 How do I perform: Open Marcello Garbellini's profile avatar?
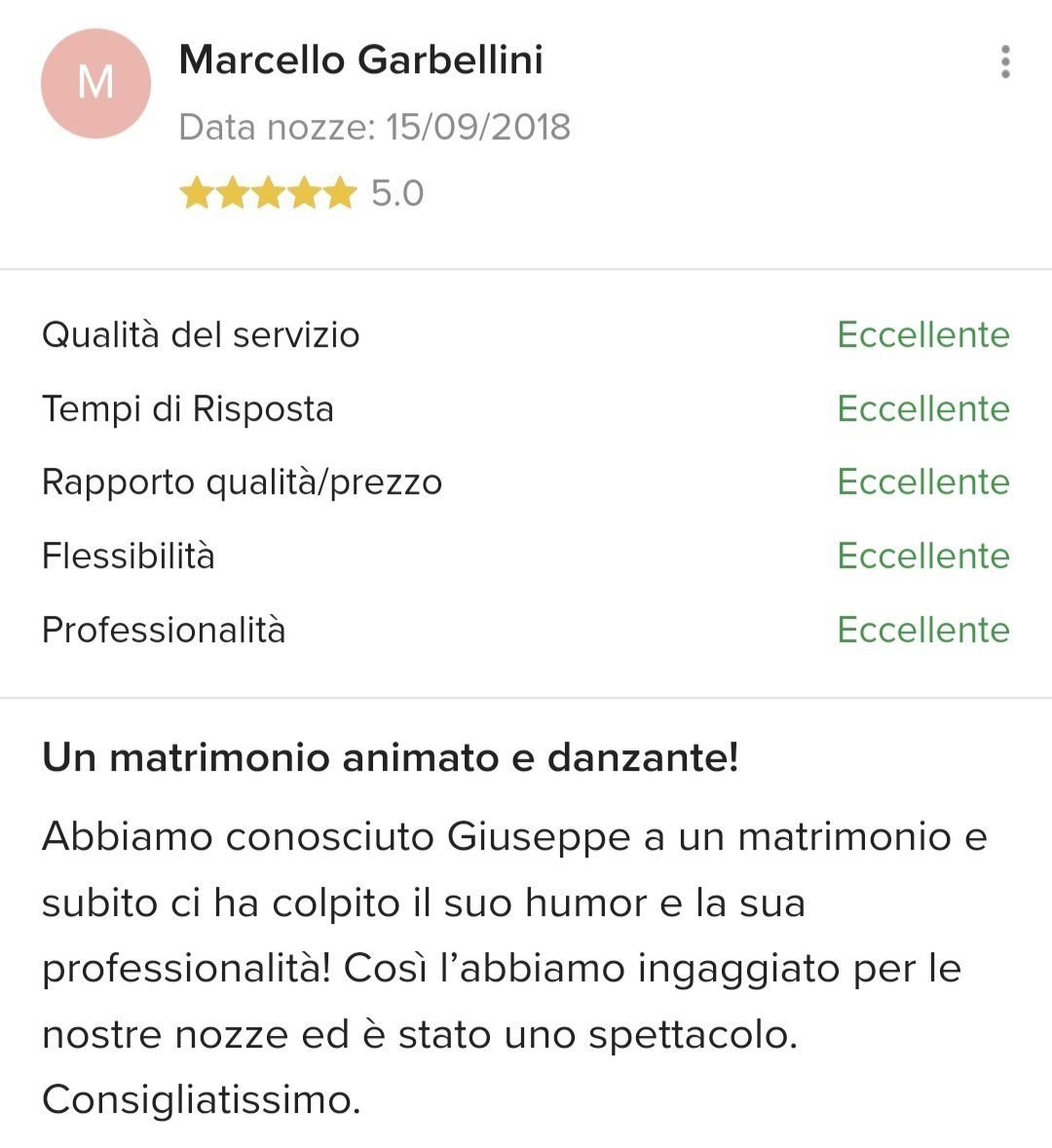(x=95, y=84)
